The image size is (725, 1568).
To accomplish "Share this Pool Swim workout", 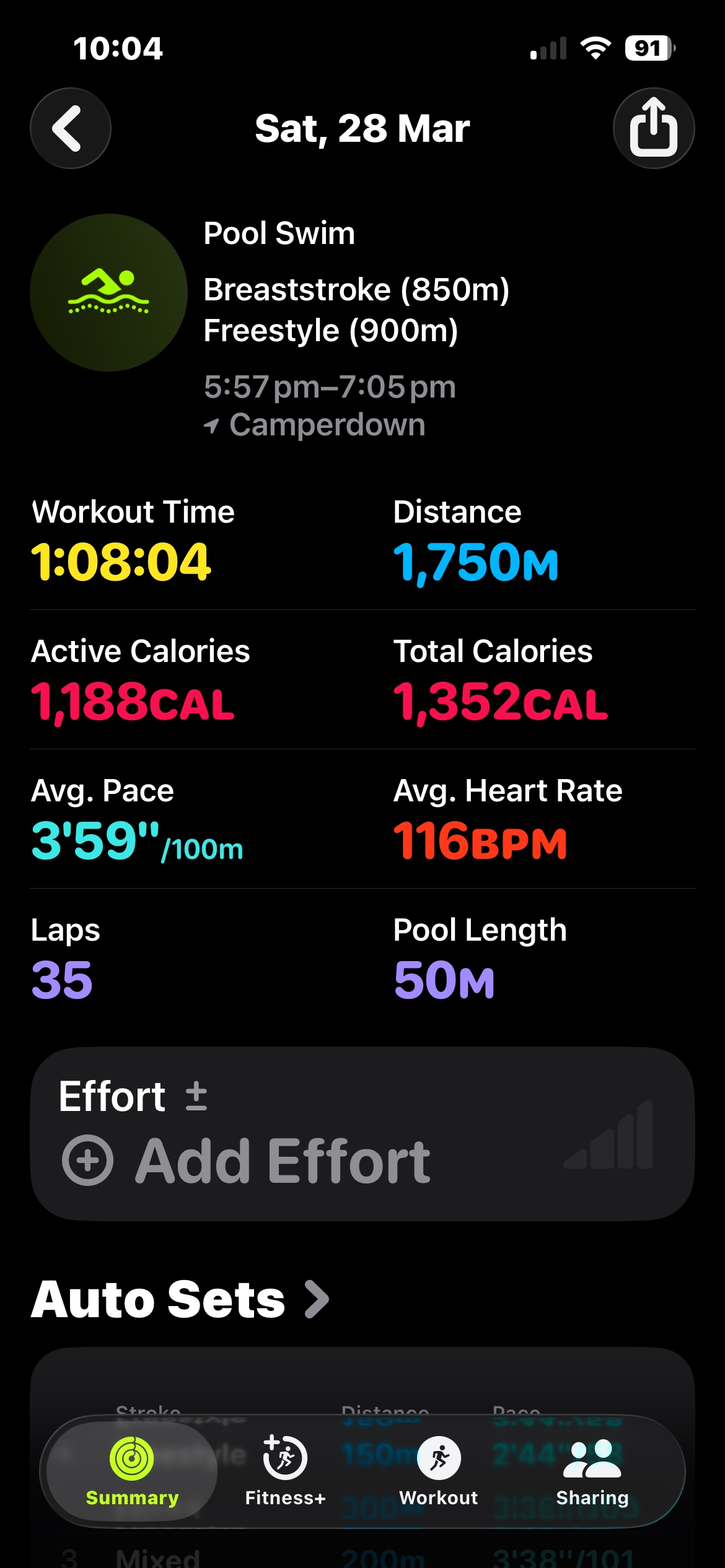I will 653,128.
